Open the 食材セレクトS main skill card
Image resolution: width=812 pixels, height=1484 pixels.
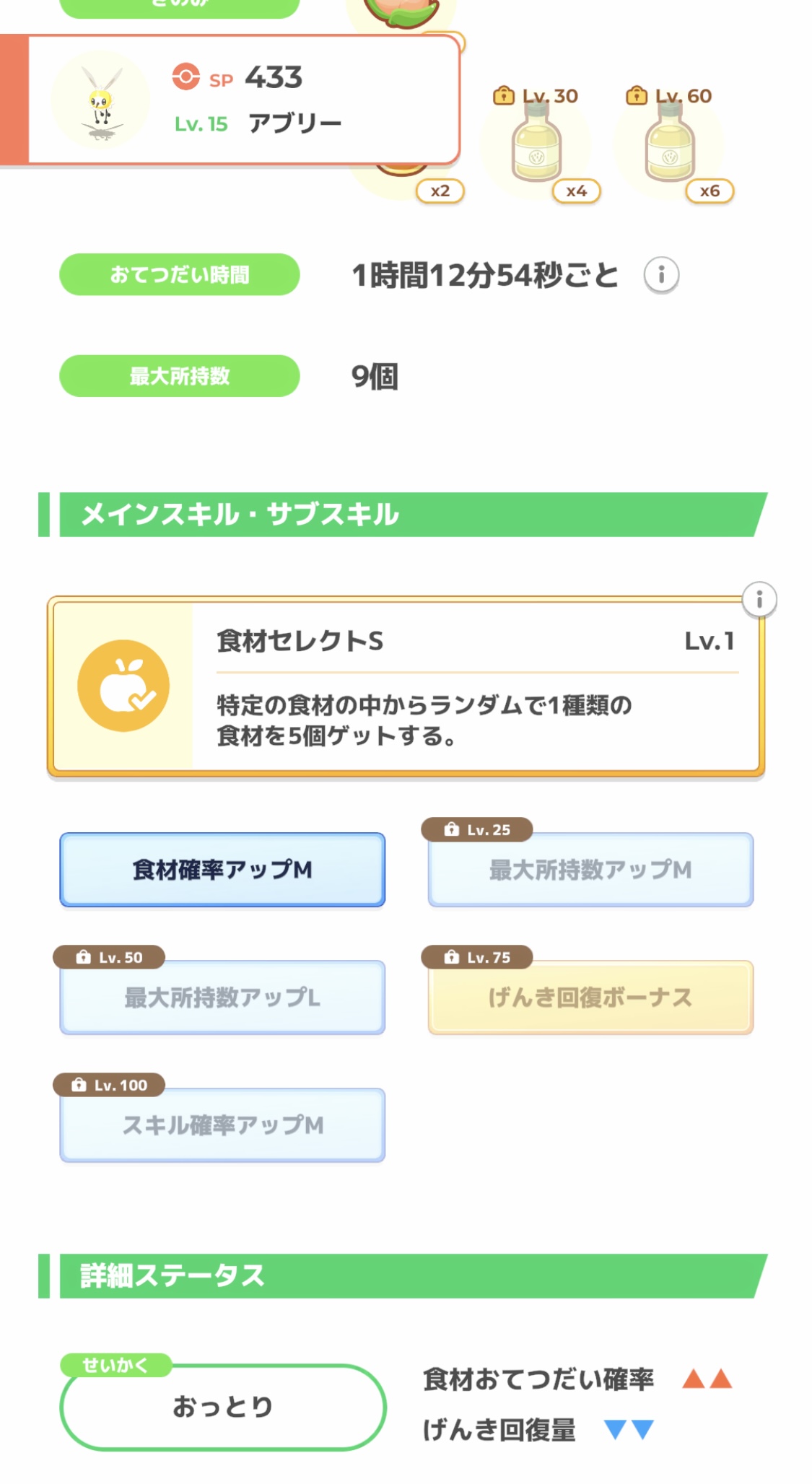[x=406, y=686]
